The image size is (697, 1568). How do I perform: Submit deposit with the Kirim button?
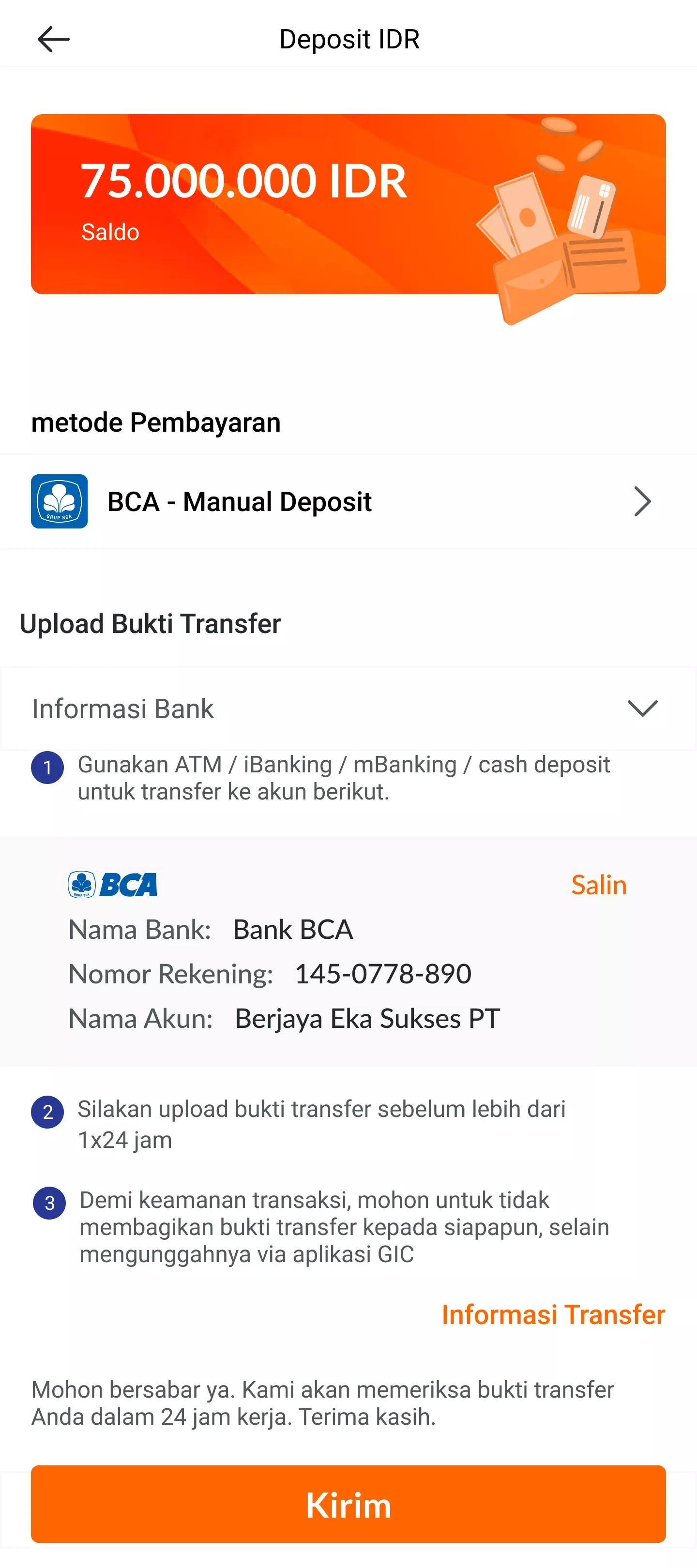(348, 1504)
